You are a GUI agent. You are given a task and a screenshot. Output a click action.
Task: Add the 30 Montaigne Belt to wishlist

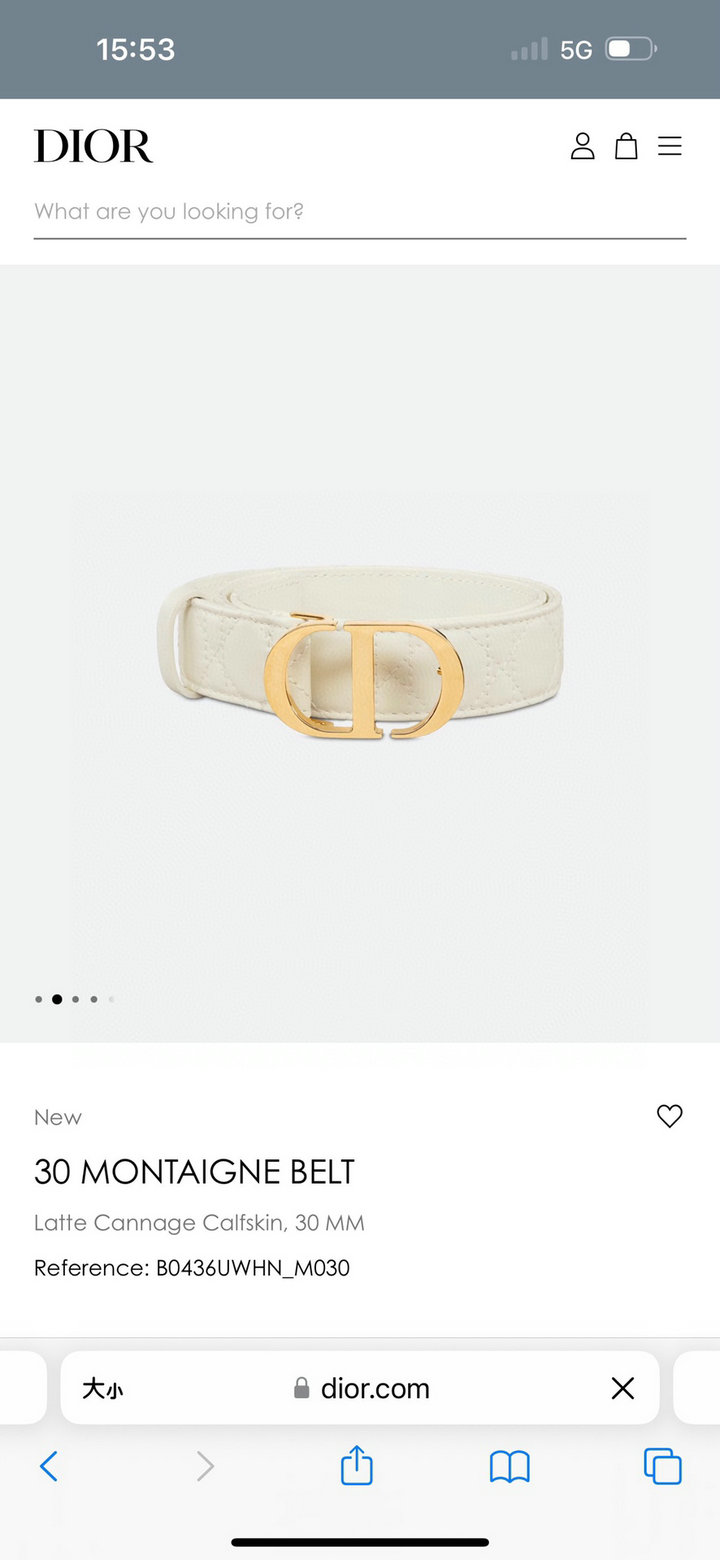669,1116
